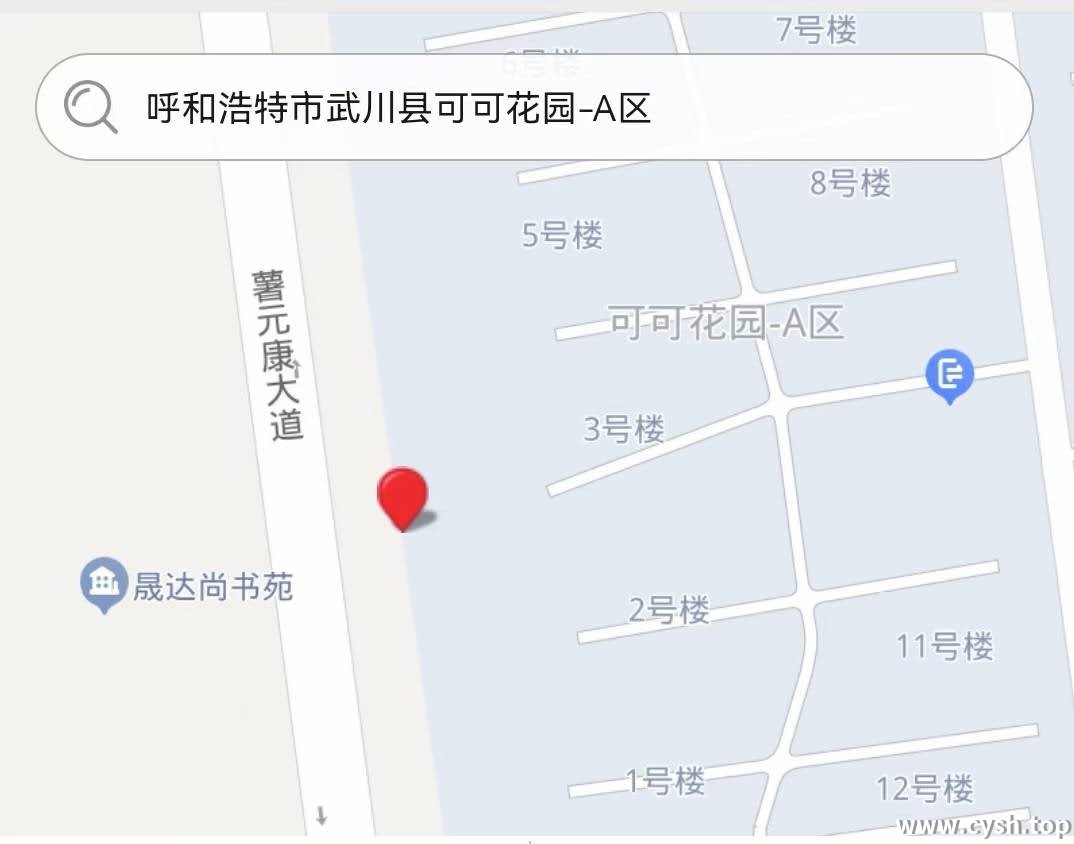Tap the magnifier search icon
1074x844 pixels.
[90, 107]
